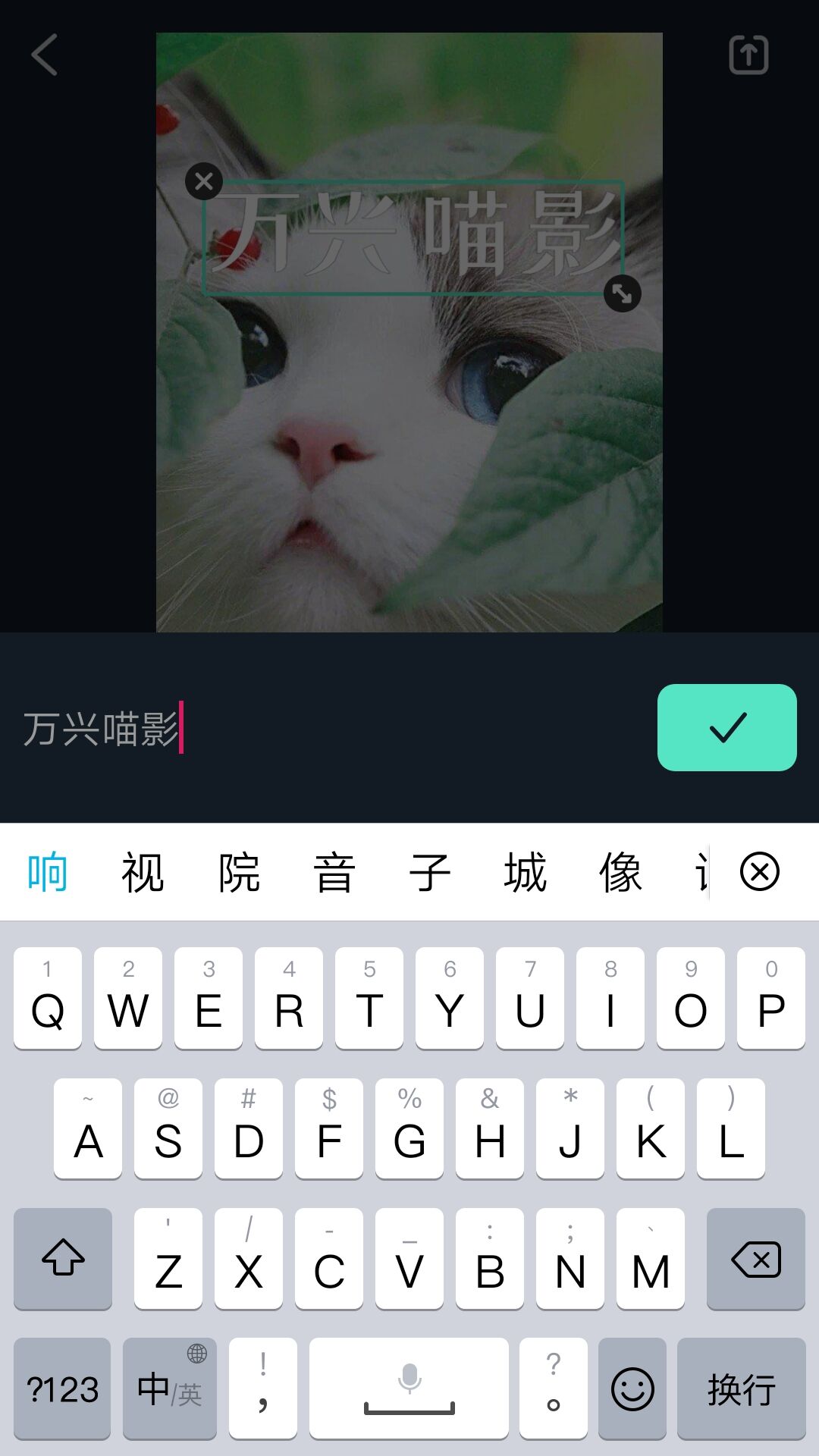Tap the shift key
The width and height of the screenshot is (819, 1456).
tap(63, 1259)
